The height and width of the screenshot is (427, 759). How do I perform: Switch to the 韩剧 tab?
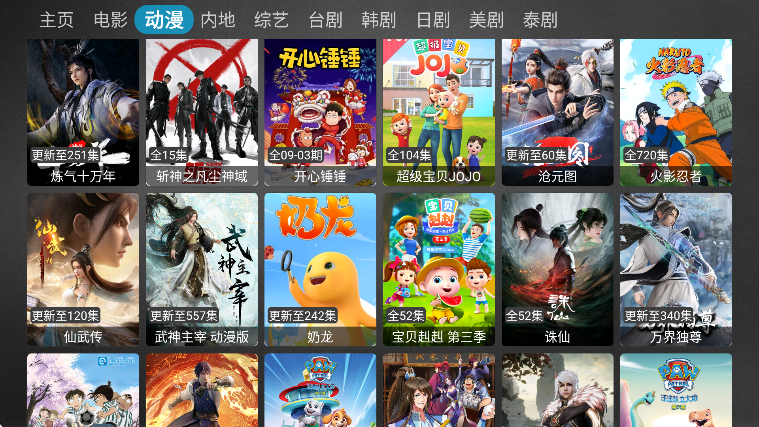coord(379,20)
